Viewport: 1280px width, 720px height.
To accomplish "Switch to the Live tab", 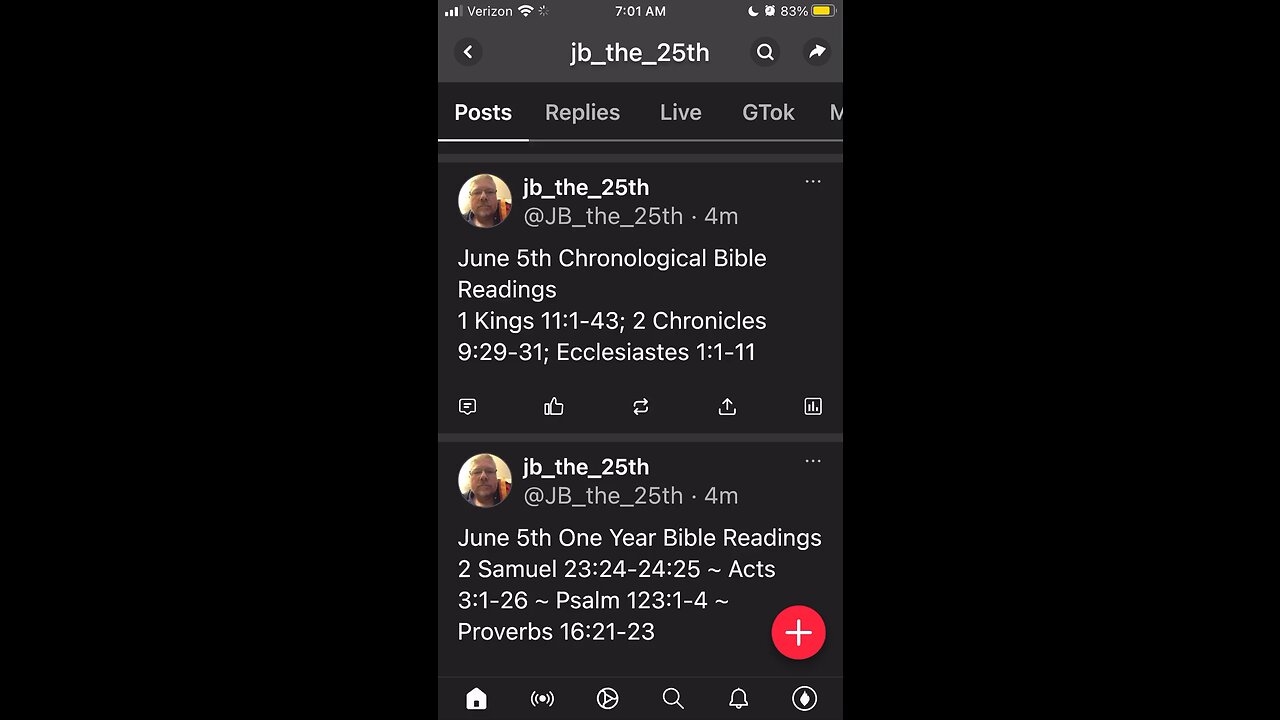I will (680, 113).
